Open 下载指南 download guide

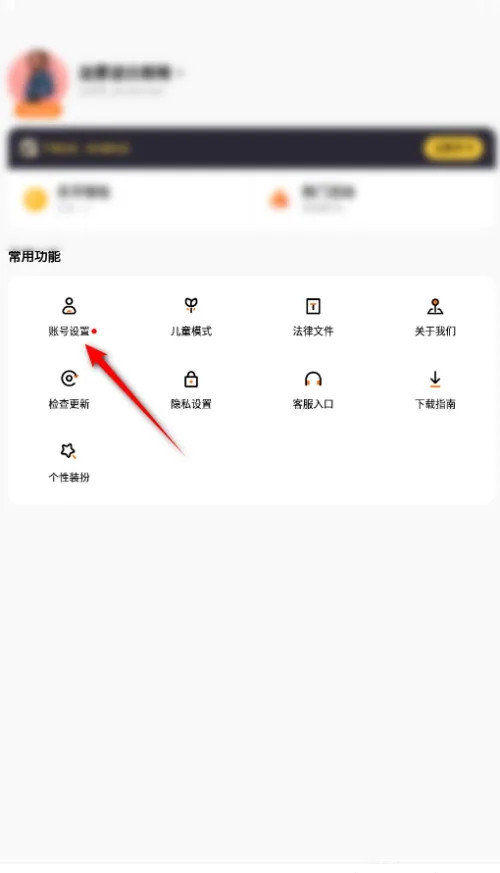tap(435, 390)
